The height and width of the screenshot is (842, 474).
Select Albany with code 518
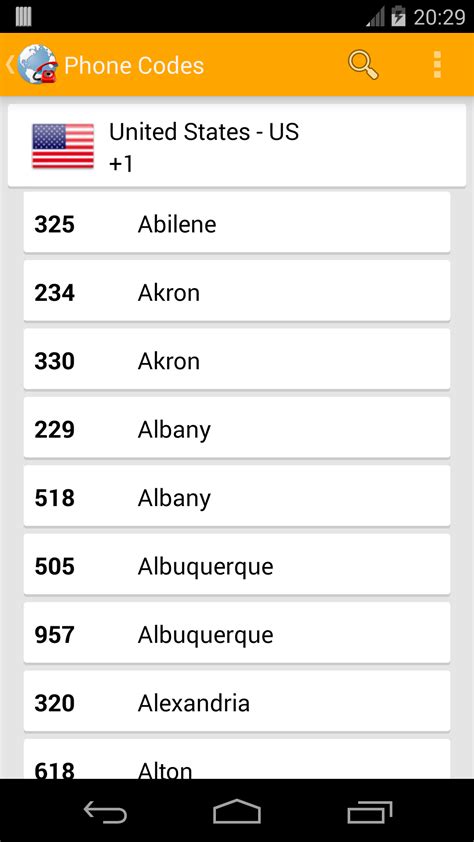click(x=237, y=496)
